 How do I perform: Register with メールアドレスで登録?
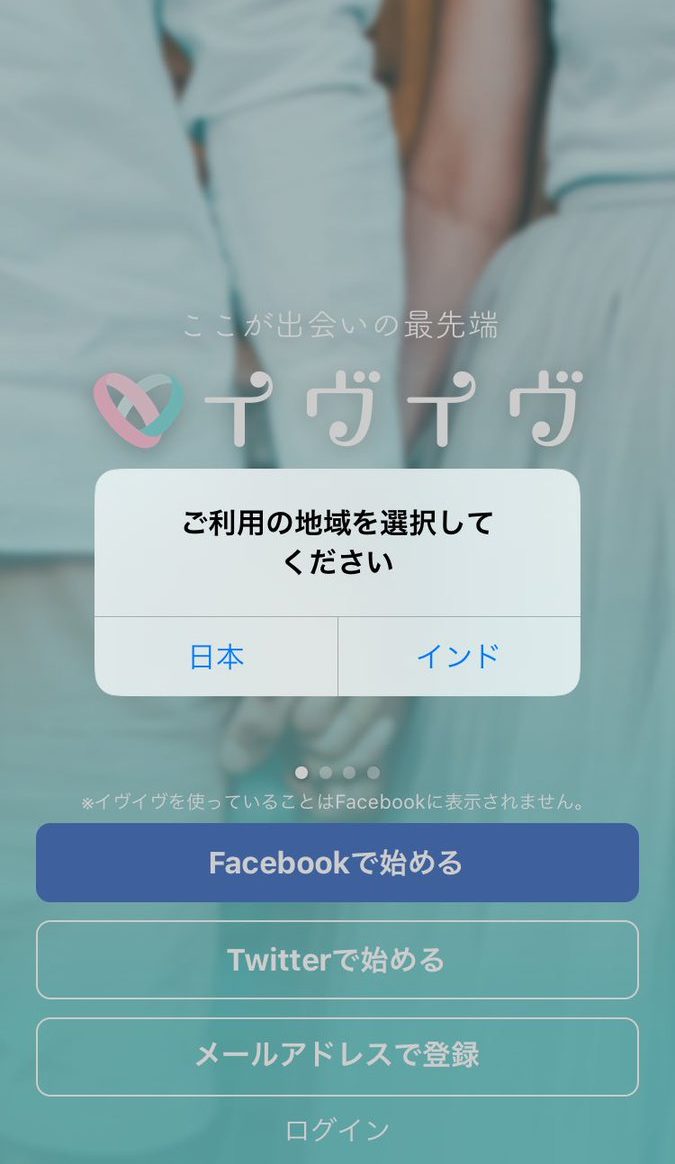(337, 1056)
